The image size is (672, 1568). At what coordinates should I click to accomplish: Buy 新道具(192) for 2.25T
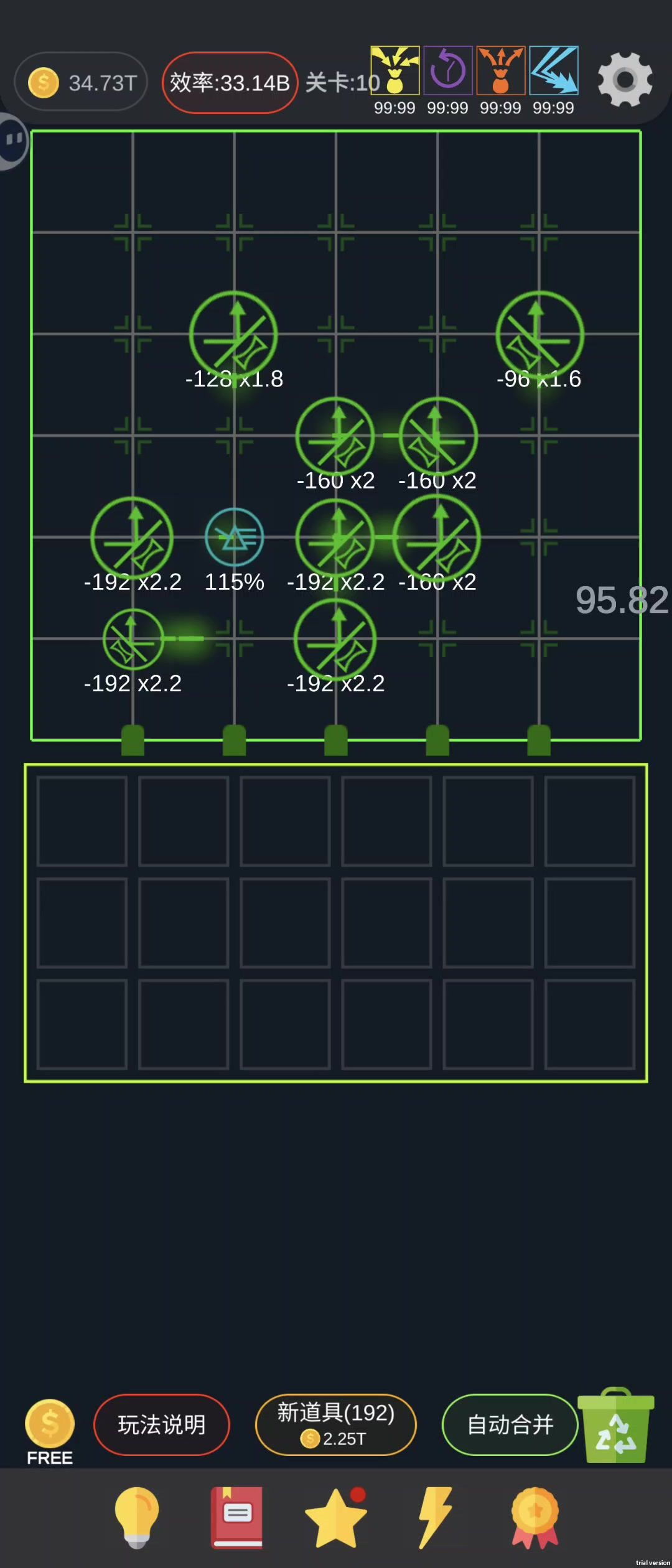click(x=336, y=1424)
